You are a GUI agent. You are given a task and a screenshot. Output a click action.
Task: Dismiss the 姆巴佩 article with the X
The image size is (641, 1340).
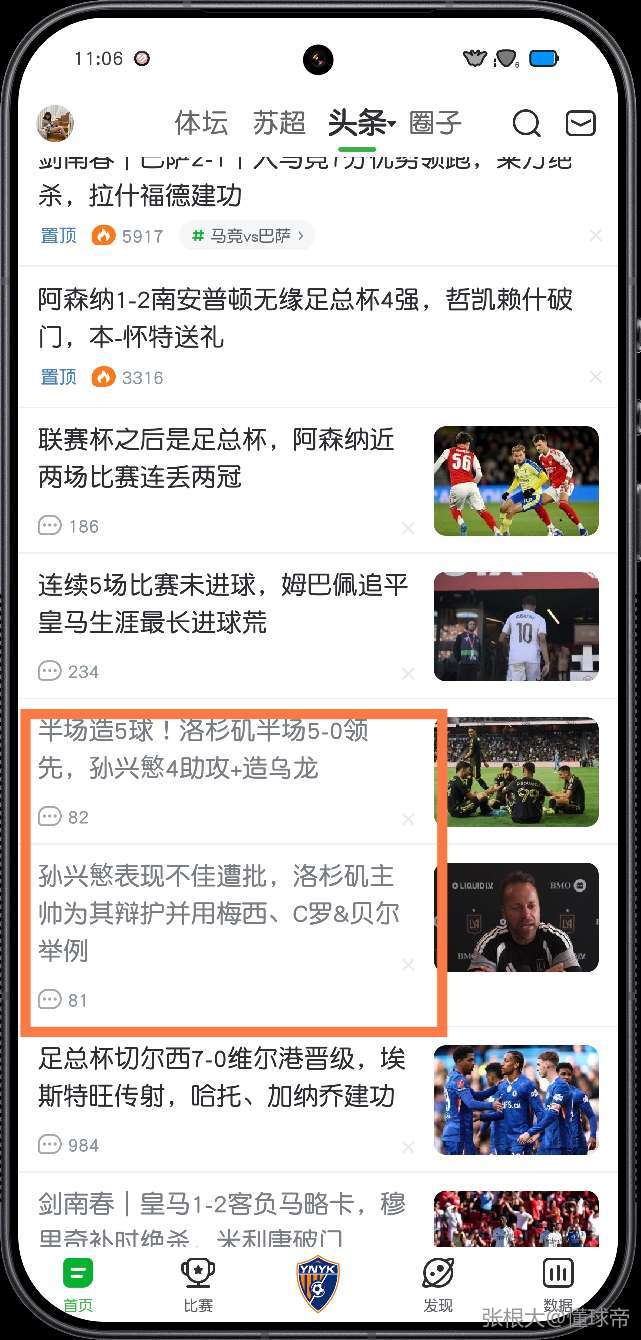click(x=408, y=673)
